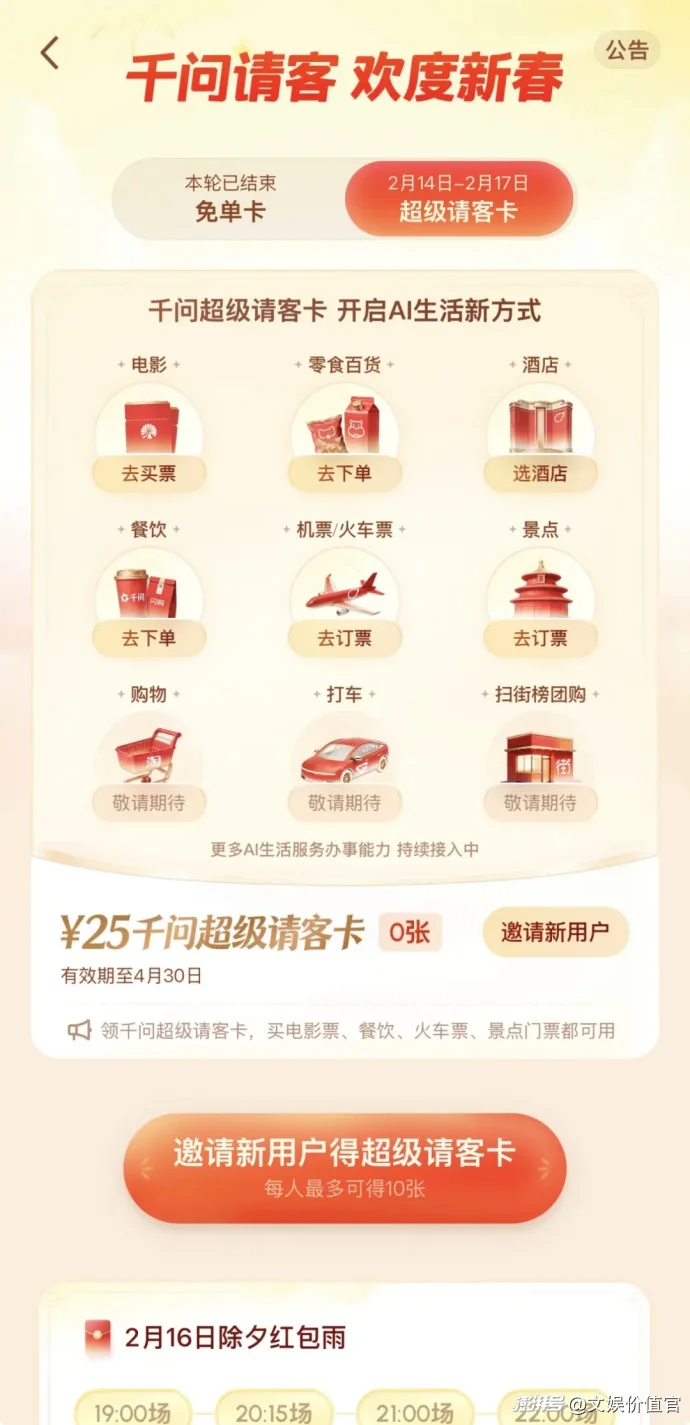Image resolution: width=690 pixels, height=1425 pixels.
Task: Select the 20:15场 red packet session
Action: (274, 1412)
